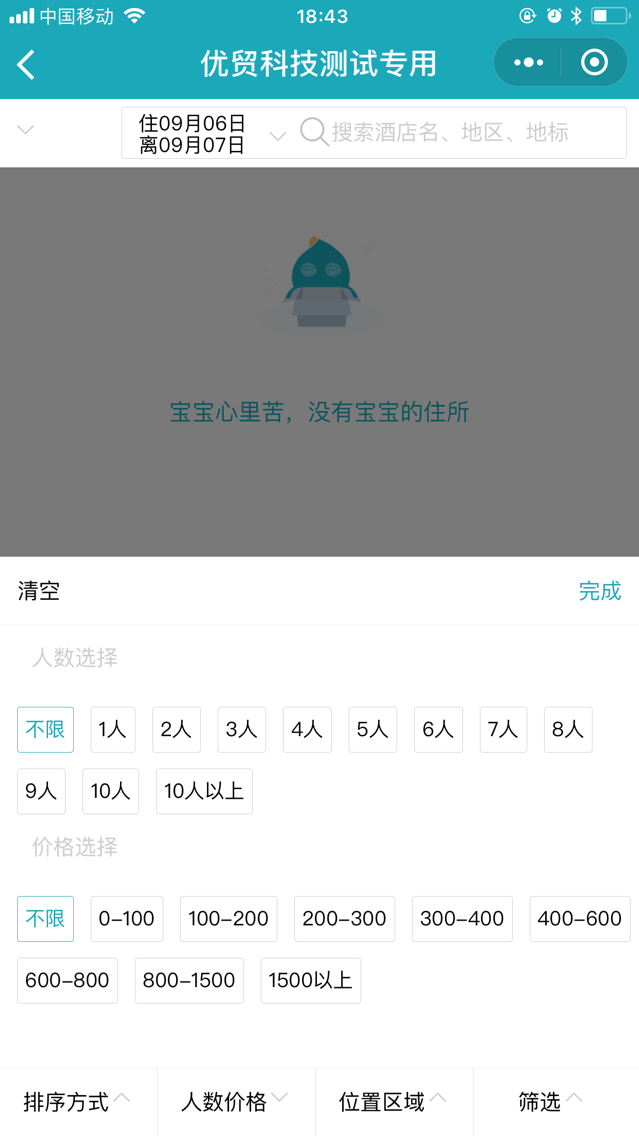Viewport: 639px width, 1136px height.
Task: Select 2人 as guest count
Action: tap(176, 730)
